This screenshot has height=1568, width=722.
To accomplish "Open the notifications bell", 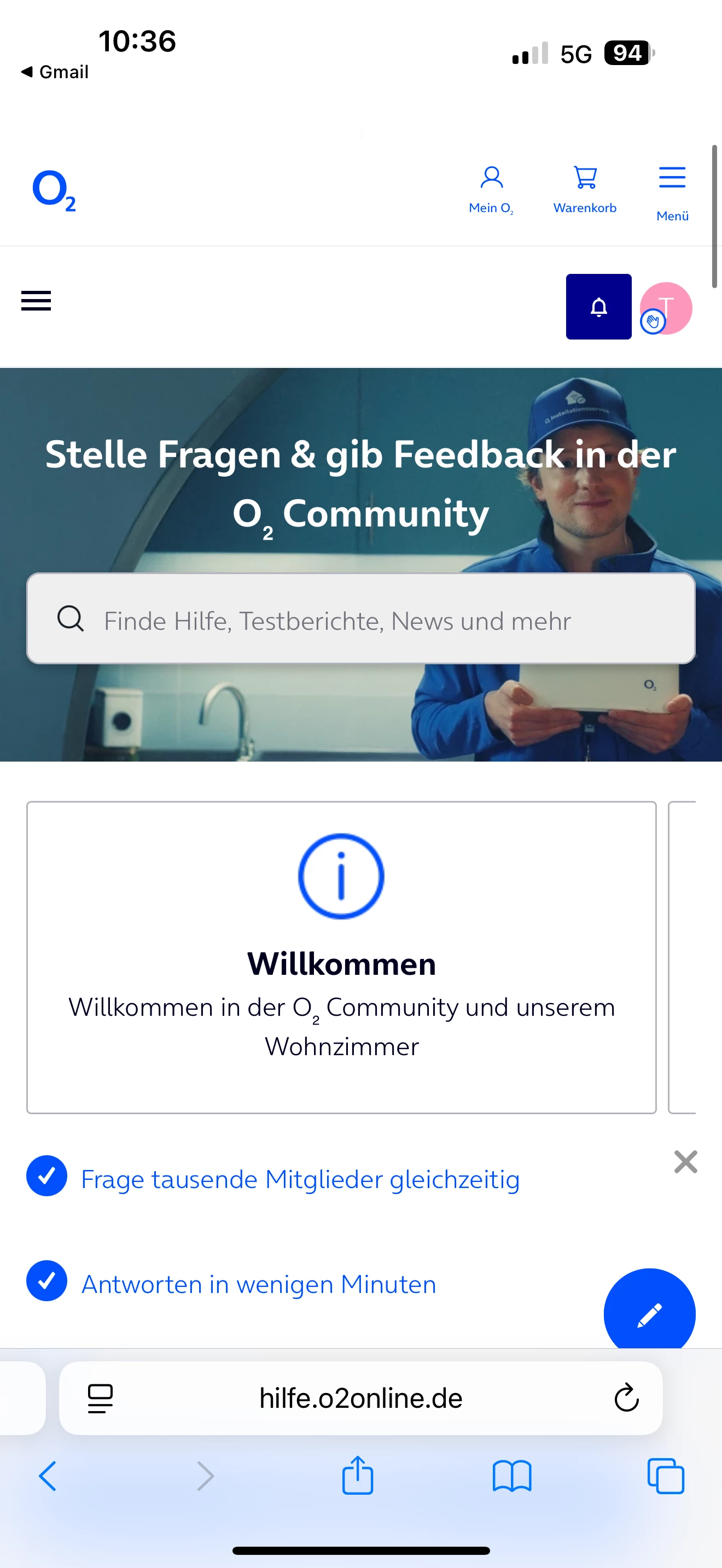I will (598, 307).
